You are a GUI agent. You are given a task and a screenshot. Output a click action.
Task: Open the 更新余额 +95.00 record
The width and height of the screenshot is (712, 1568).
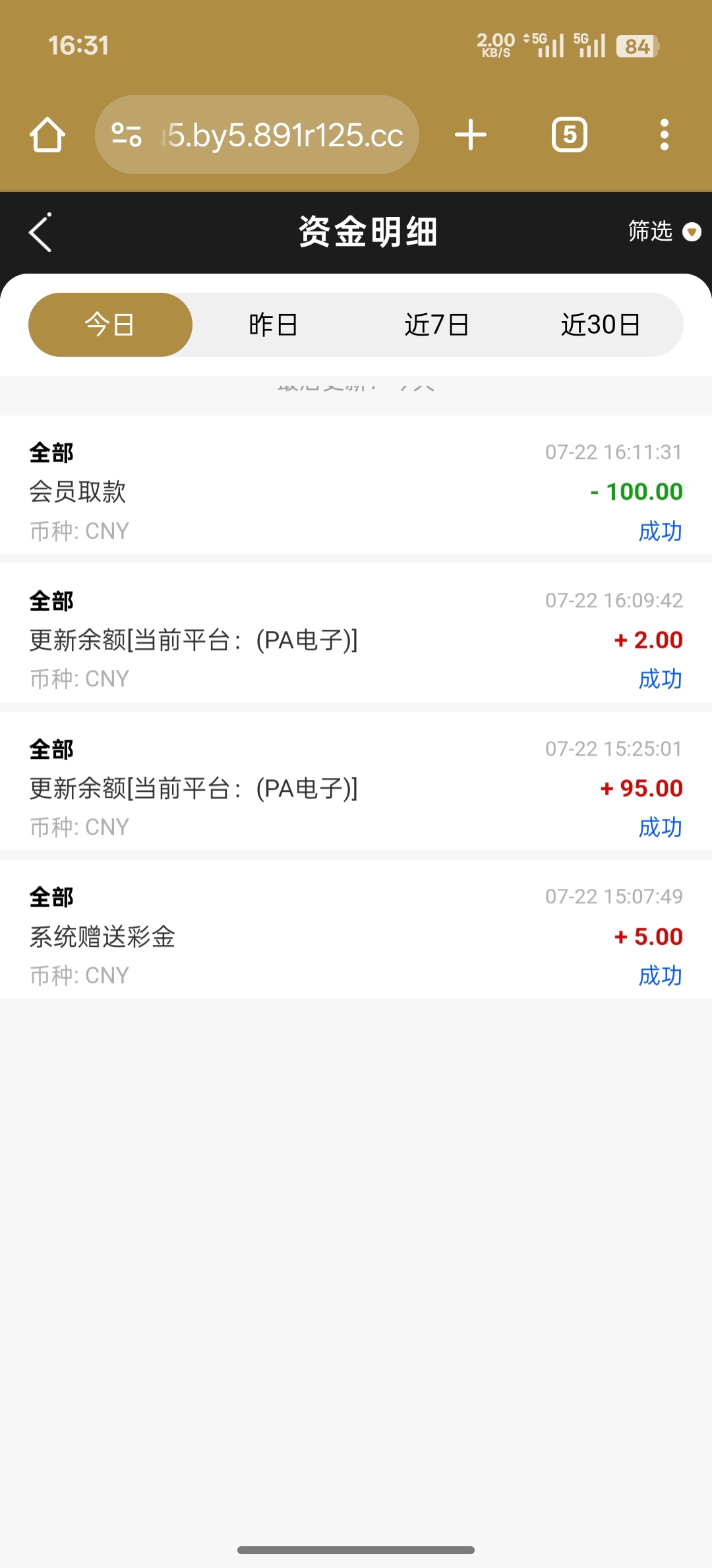pos(356,788)
